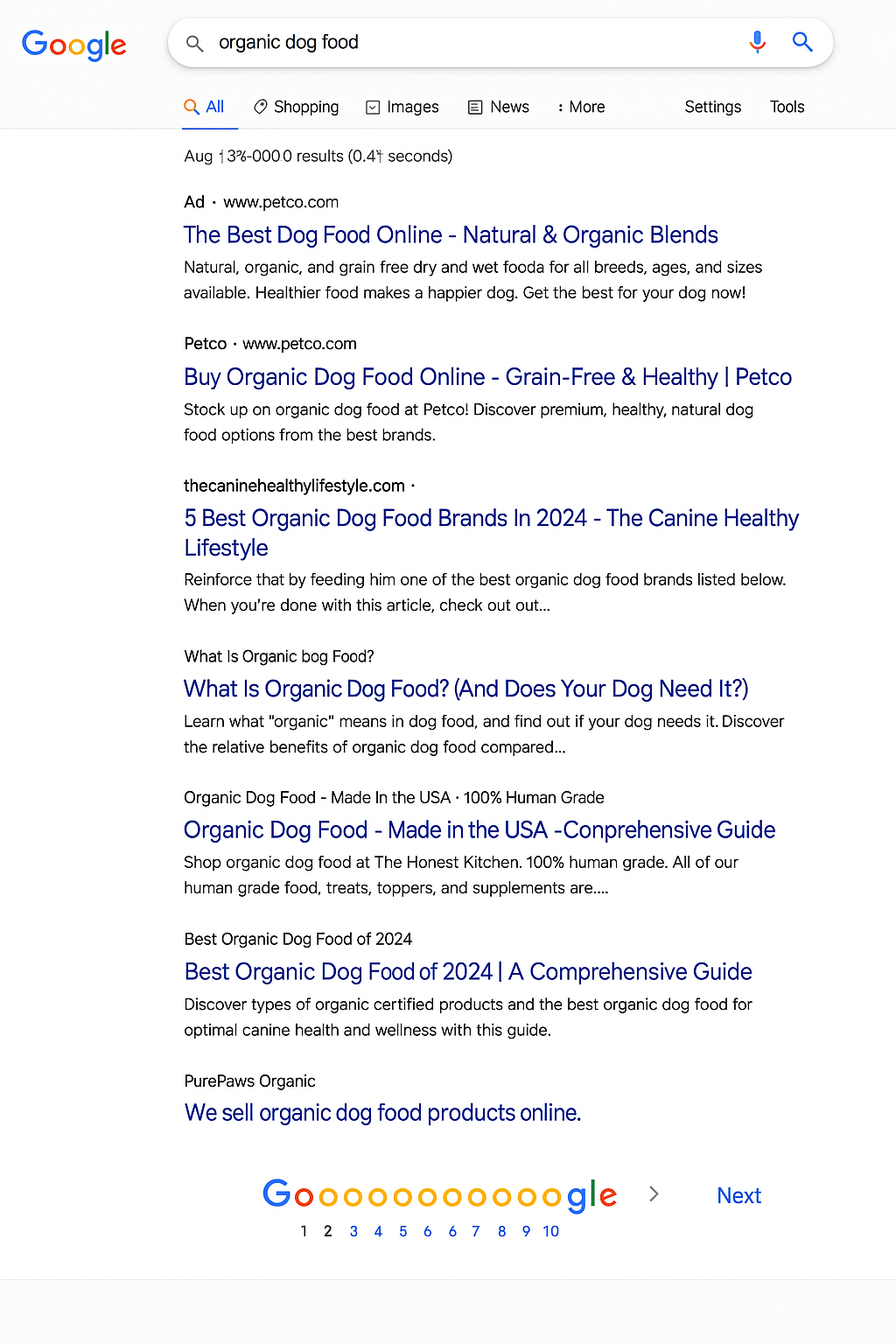
Task: Click the Images tab icon
Action: (371, 107)
